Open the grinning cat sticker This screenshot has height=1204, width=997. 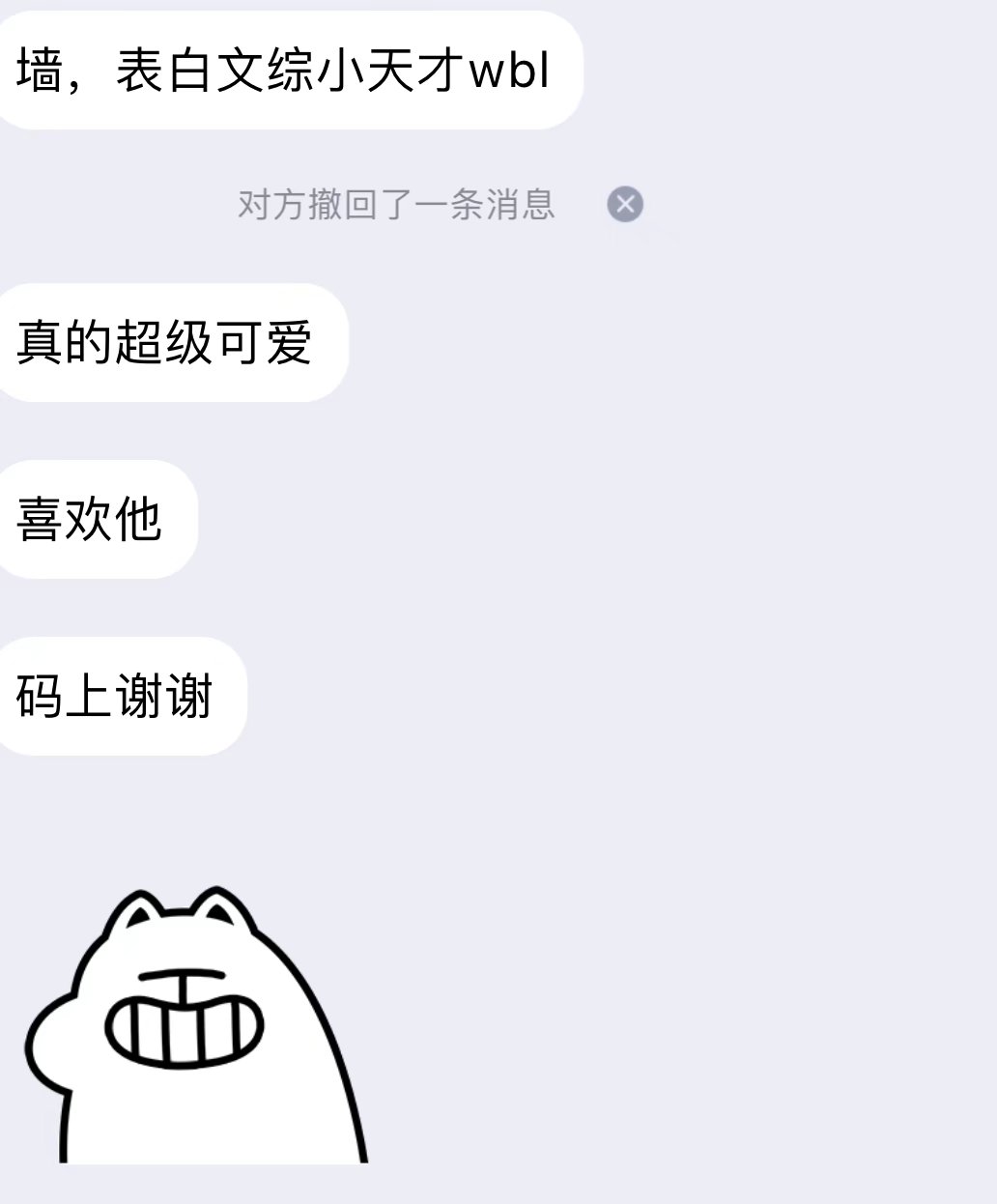tap(193, 1034)
